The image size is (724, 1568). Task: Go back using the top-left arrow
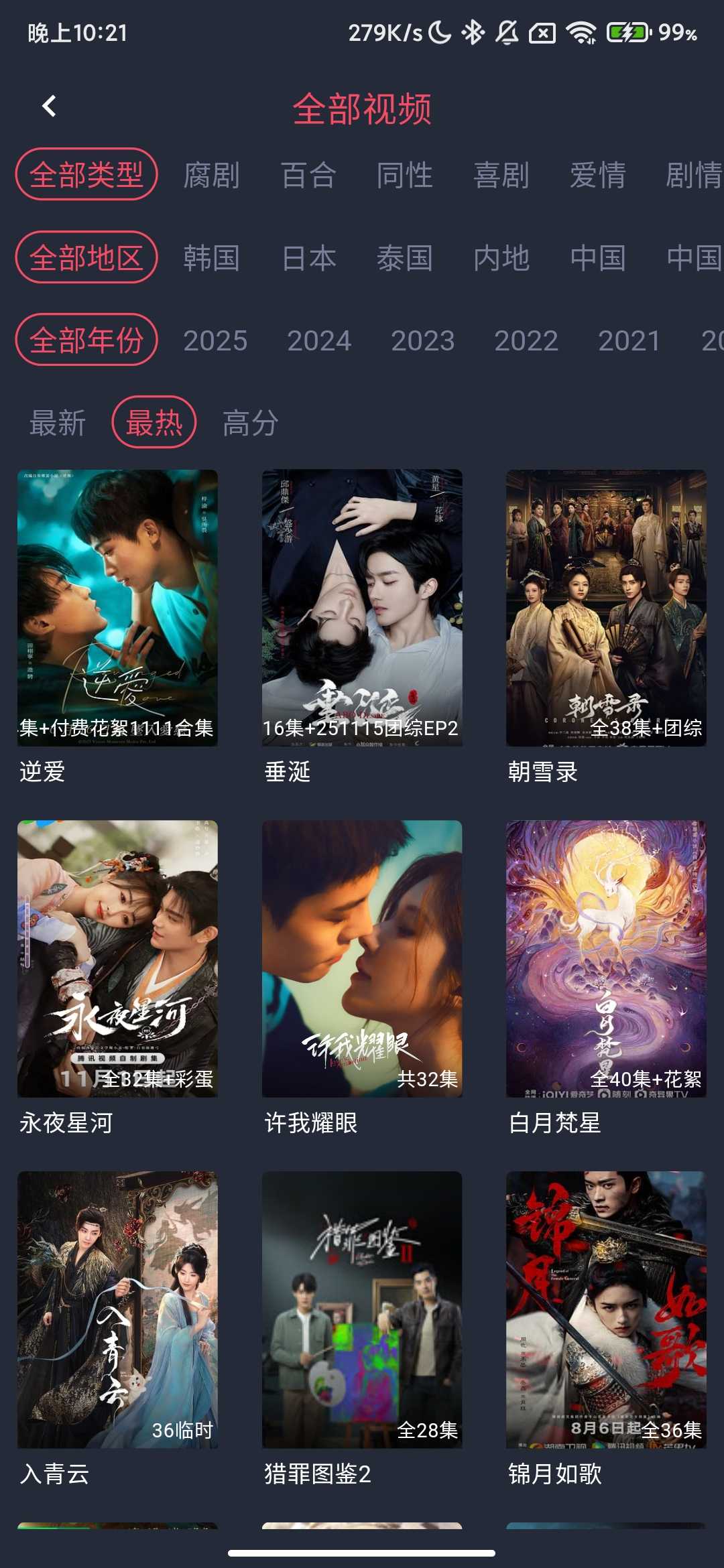49,107
